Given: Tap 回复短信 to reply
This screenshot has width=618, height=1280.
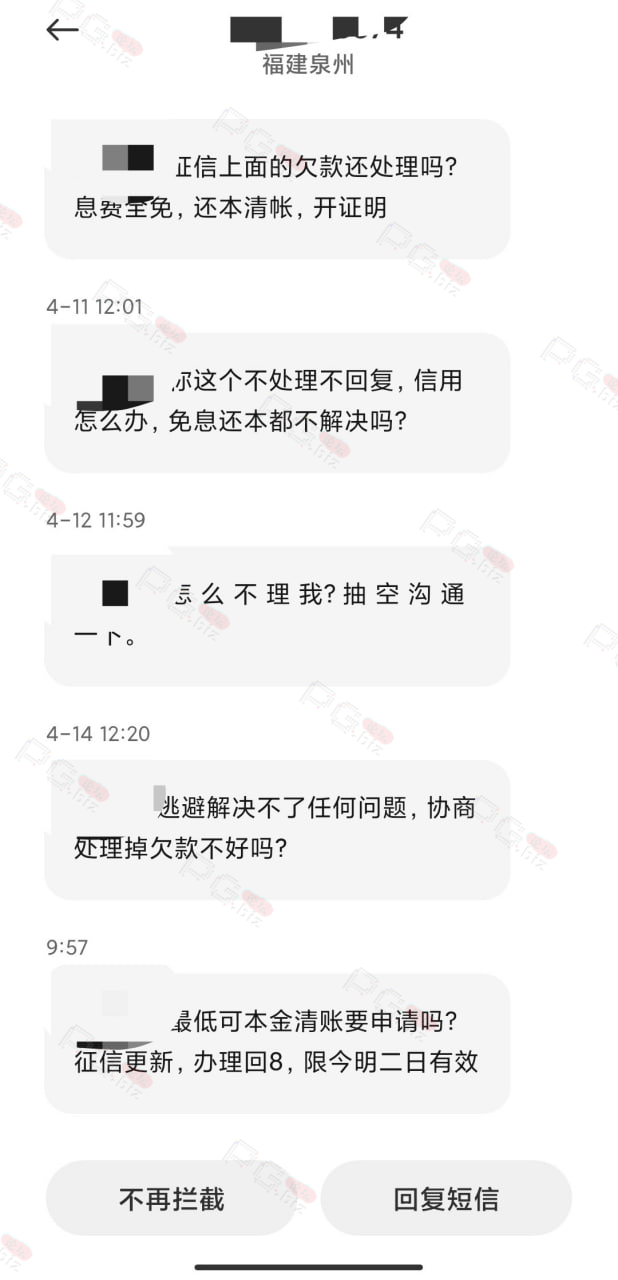Looking at the screenshot, I should (446, 1198).
